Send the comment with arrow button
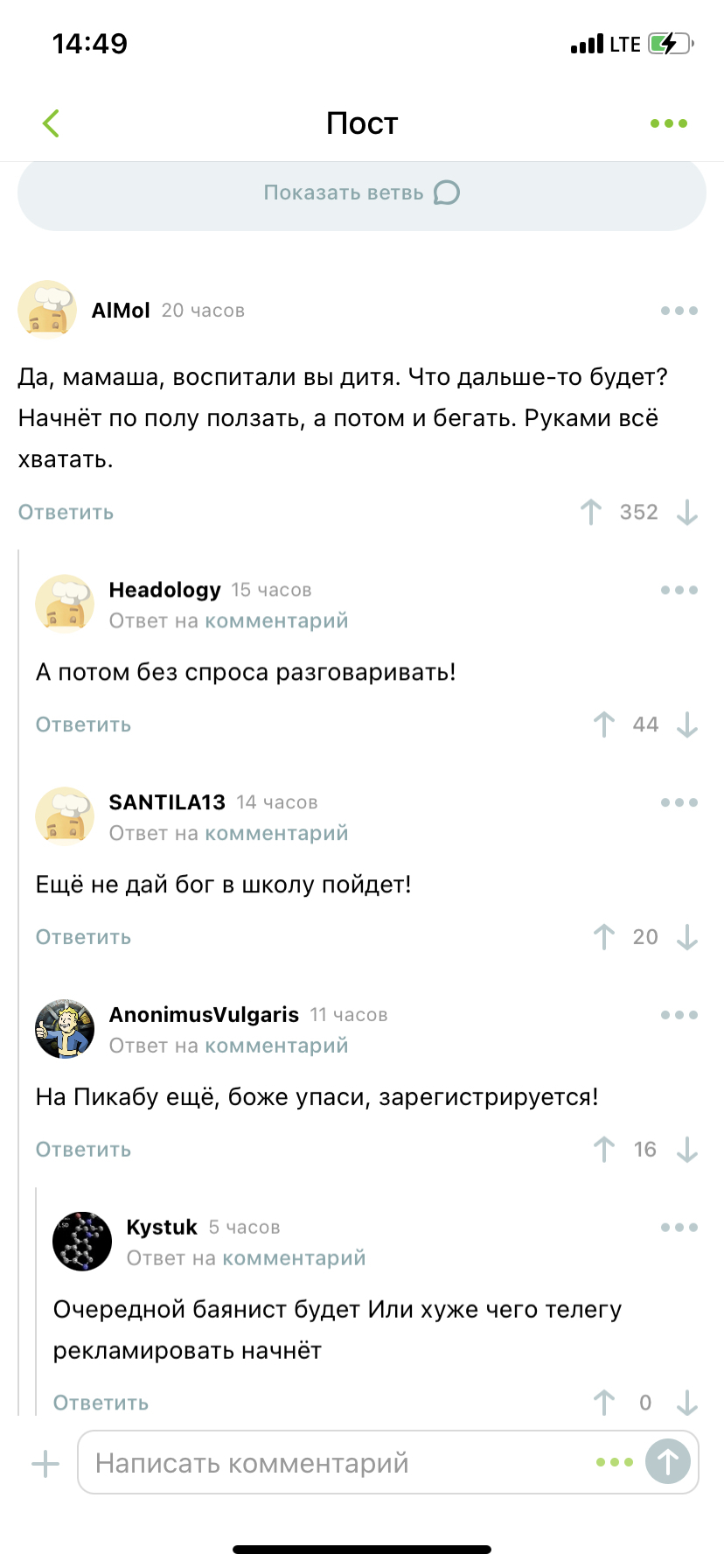The image size is (724, 1568). [x=668, y=1461]
